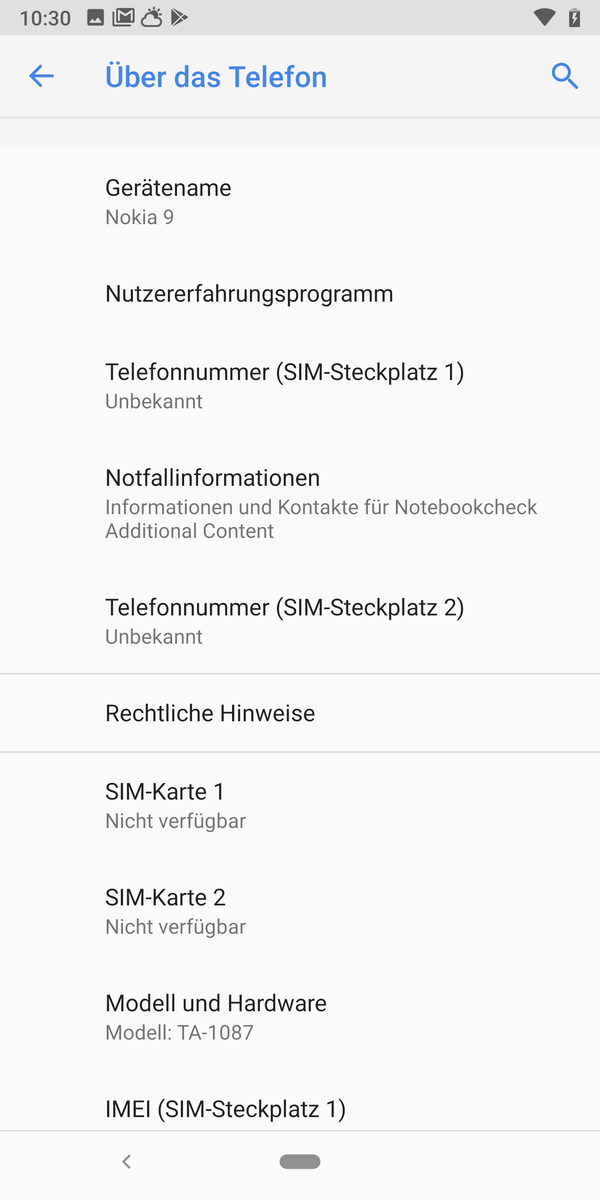
Task: Open Modell und Hardware
Action: tap(300, 1016)
